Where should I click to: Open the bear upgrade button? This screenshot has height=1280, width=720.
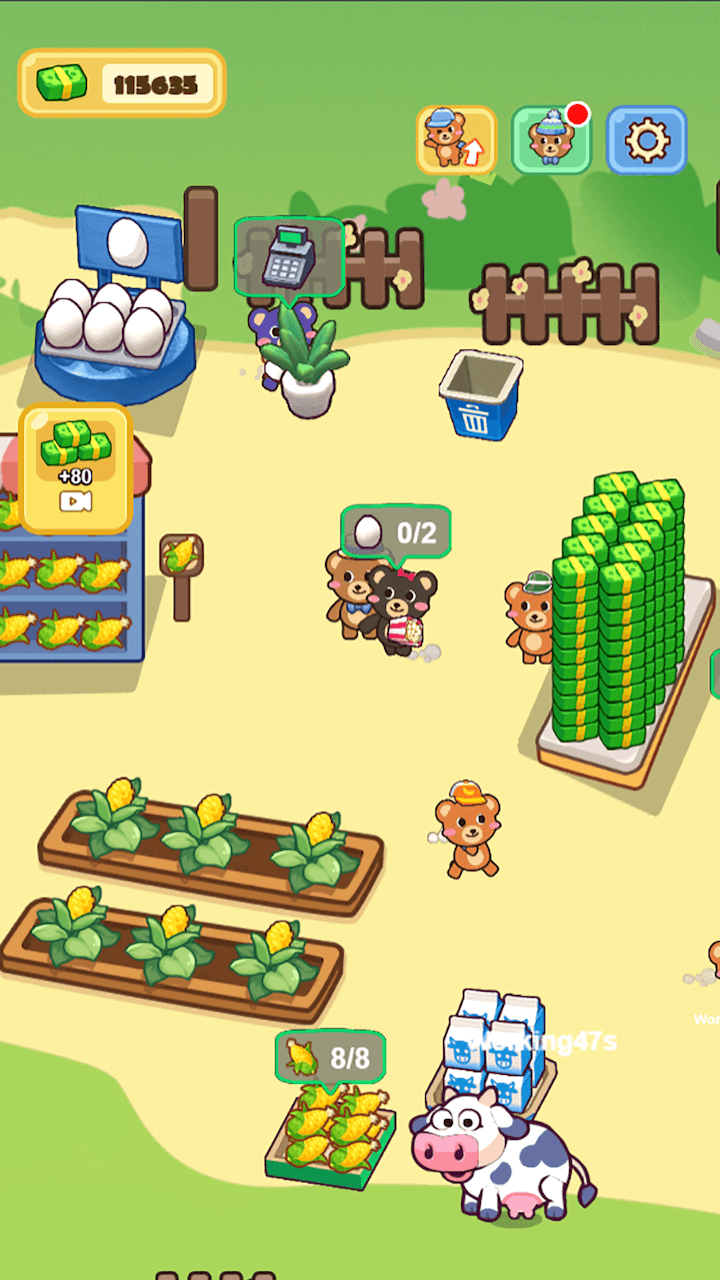(456, 141)
